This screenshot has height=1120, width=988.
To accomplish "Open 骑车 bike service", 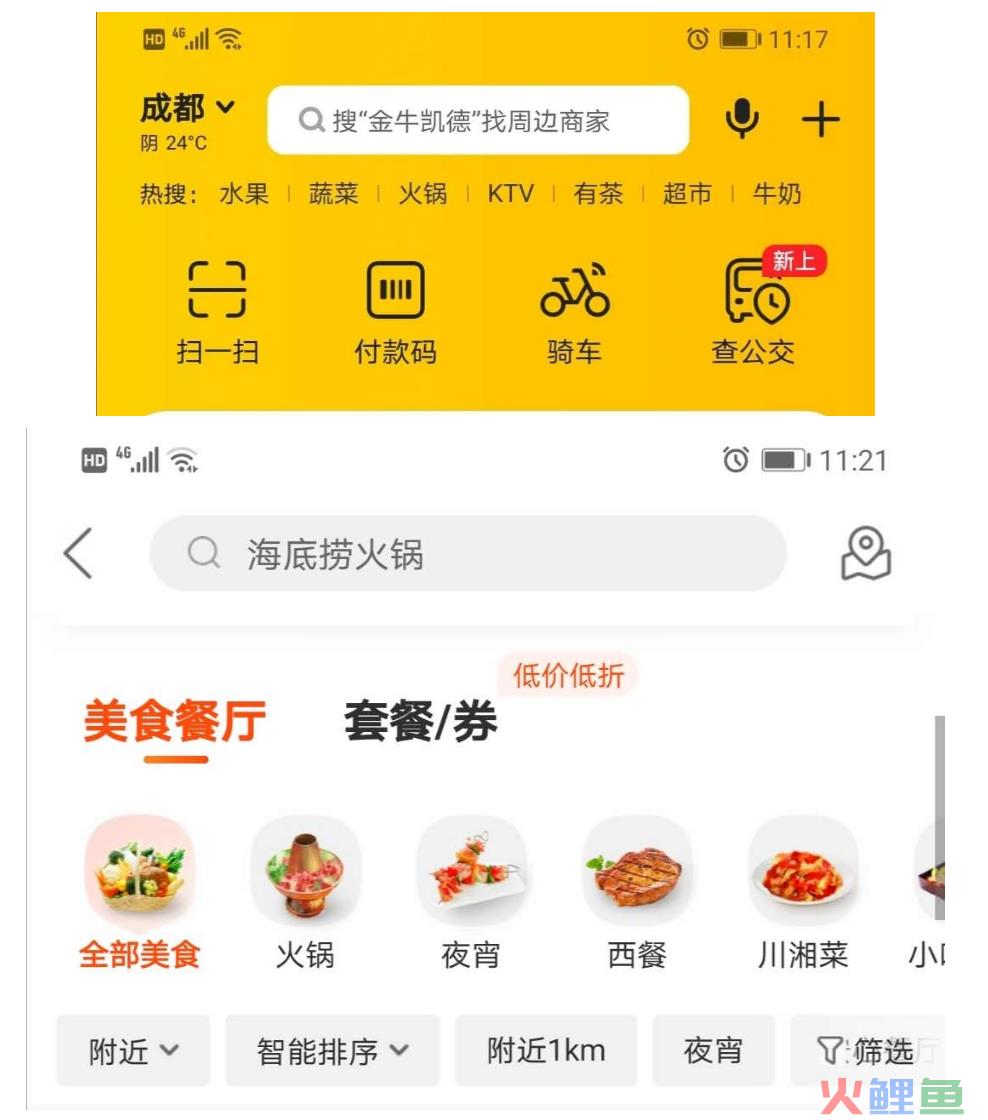I will point(574,312).
